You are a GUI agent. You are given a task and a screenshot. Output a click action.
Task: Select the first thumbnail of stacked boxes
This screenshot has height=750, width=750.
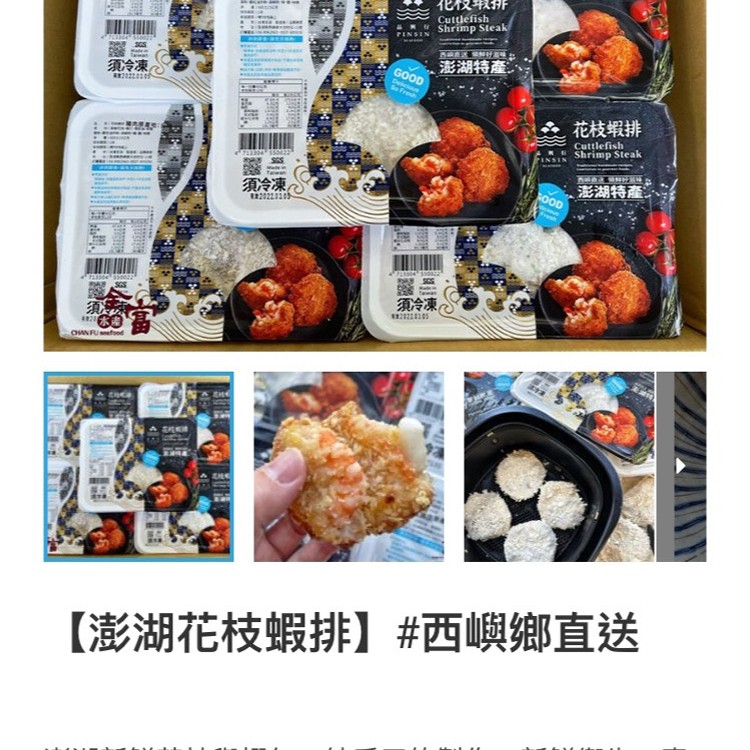(x=138, y=466)
